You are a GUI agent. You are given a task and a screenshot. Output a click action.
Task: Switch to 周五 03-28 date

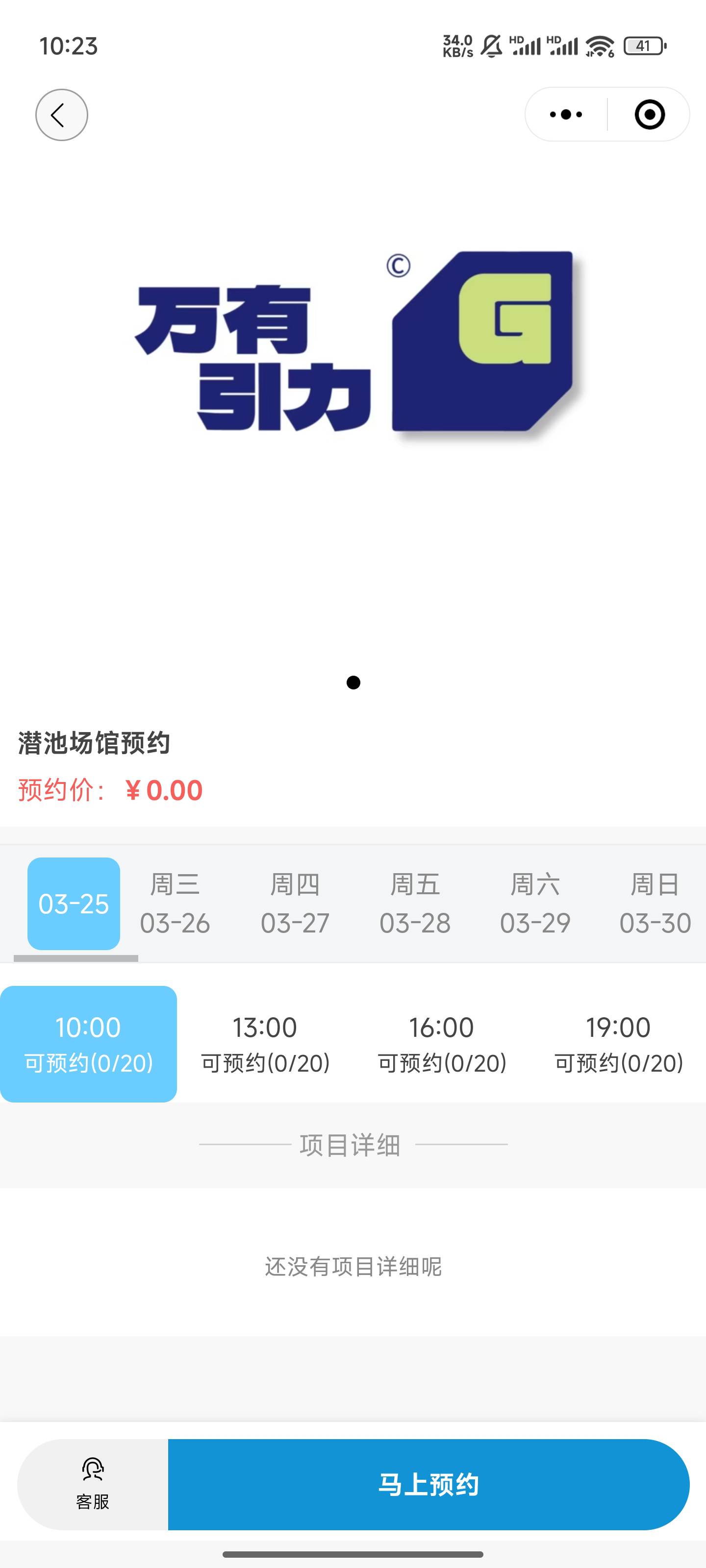click(x=415, y=904)
